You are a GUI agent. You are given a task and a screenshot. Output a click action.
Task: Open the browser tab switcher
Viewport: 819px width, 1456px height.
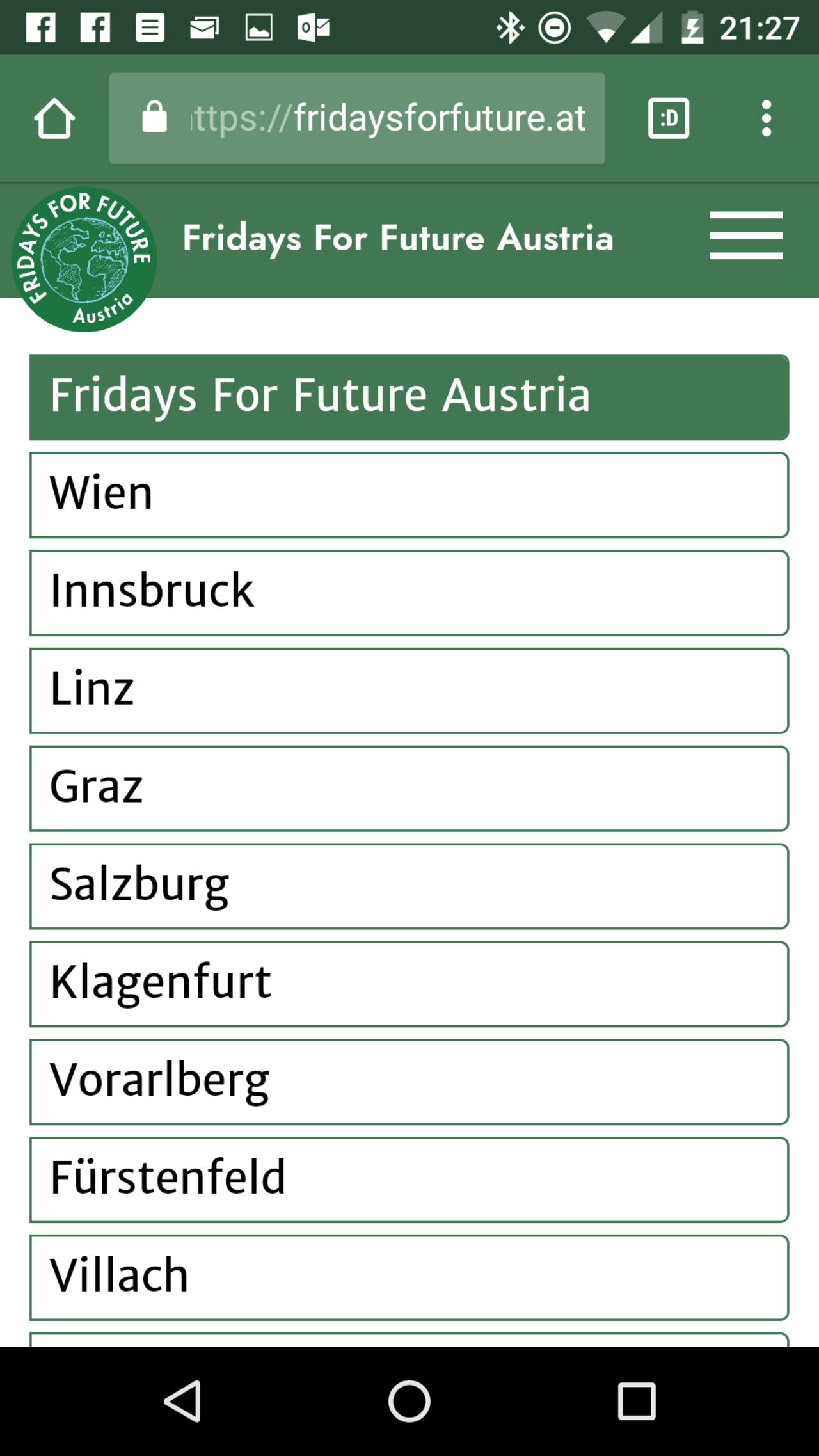669,118
